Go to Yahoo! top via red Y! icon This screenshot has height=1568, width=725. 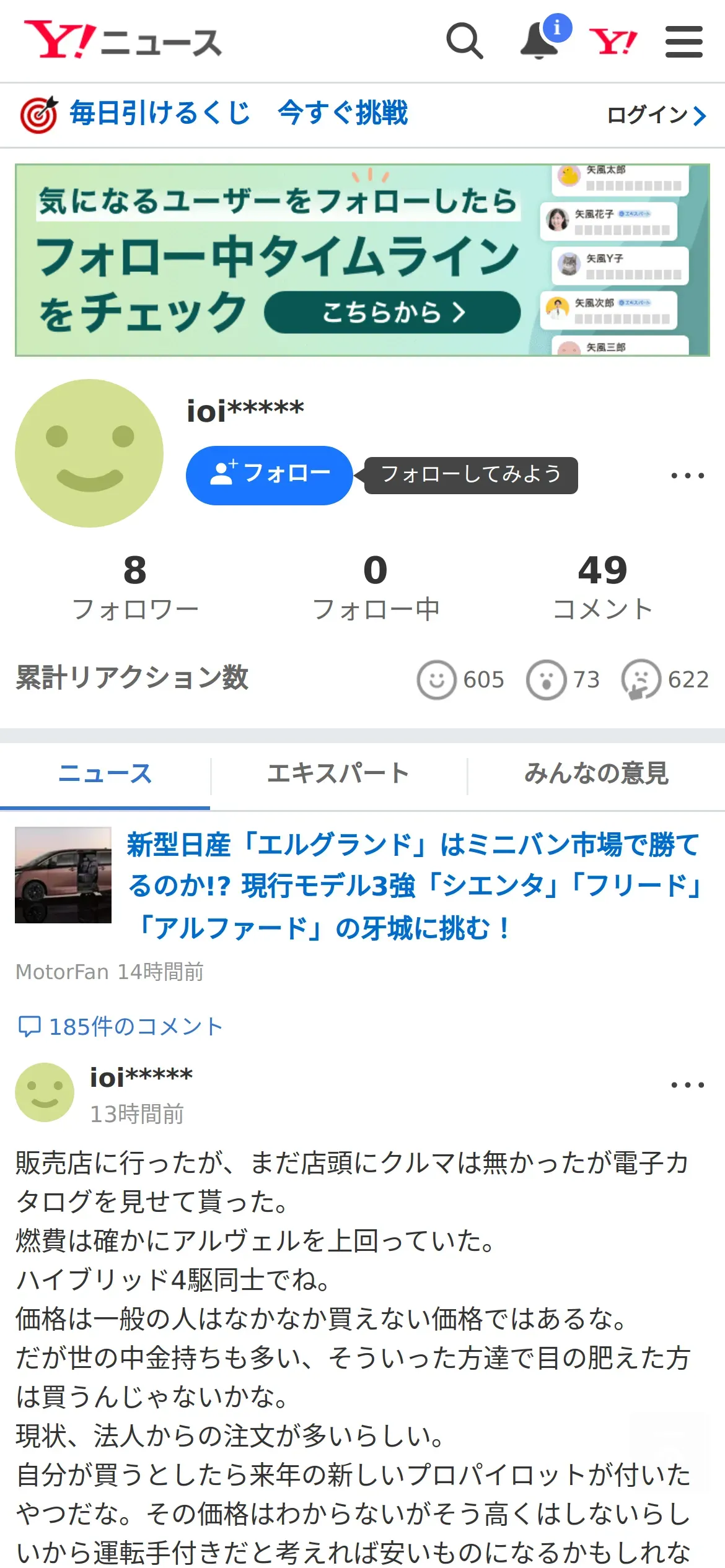click(x=613, y=41)
